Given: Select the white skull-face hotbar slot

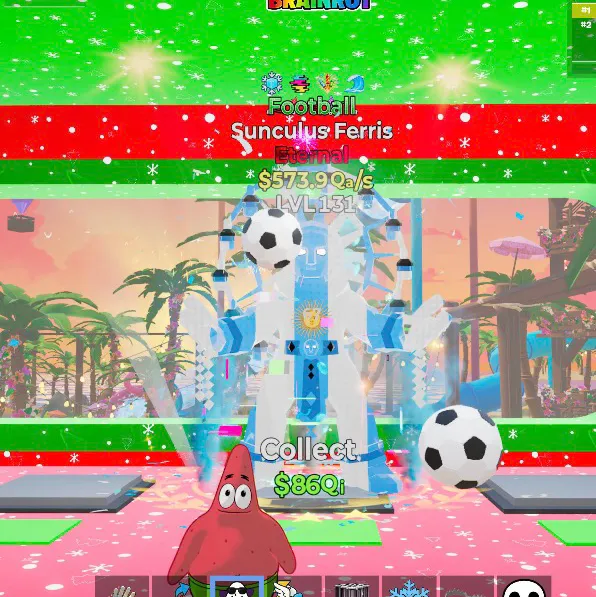Looking at the screenshot, I should point(524,587).
